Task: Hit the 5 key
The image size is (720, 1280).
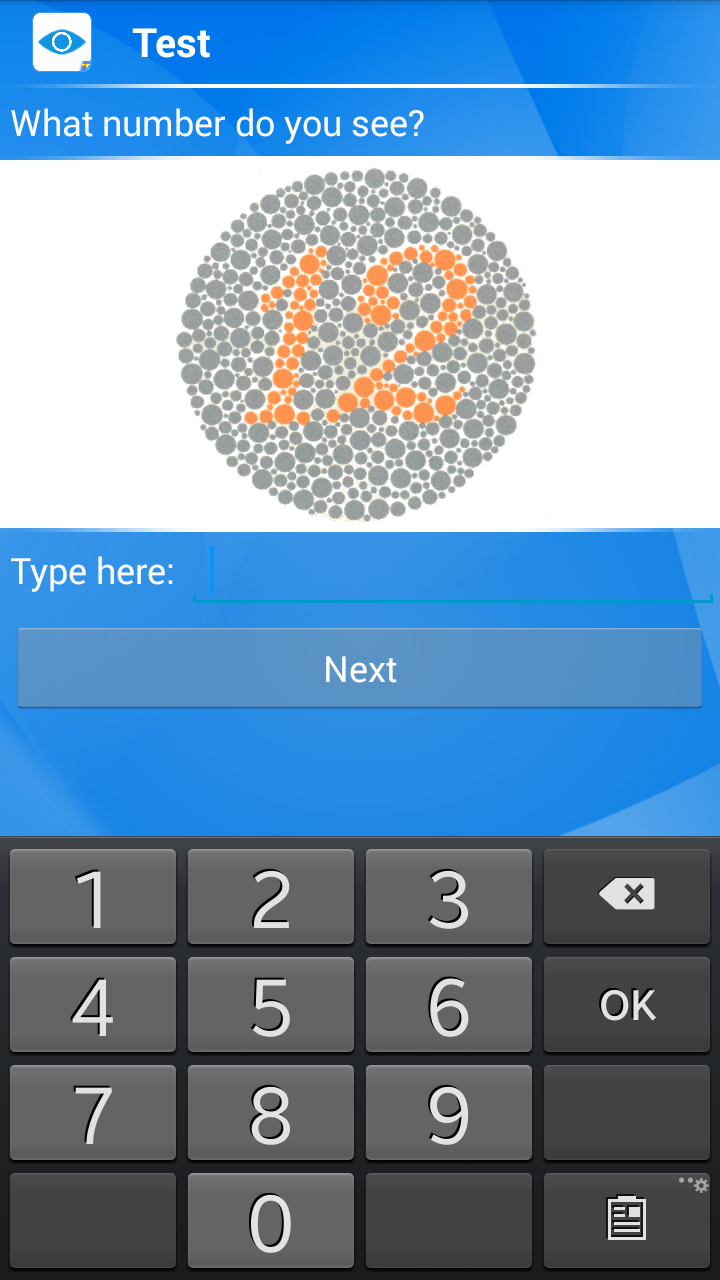Action: click(x=271, y=1005)
